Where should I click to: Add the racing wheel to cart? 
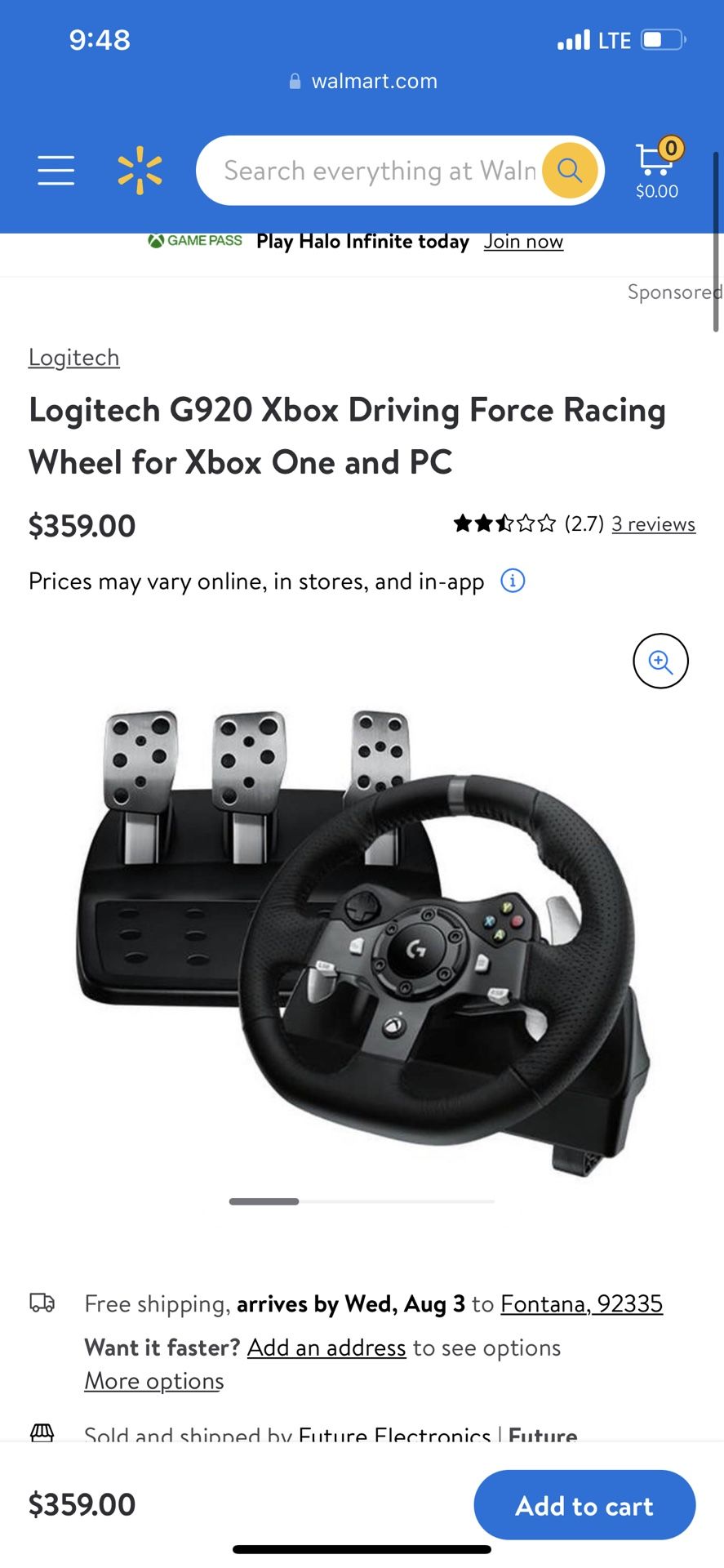(584, 1505)
